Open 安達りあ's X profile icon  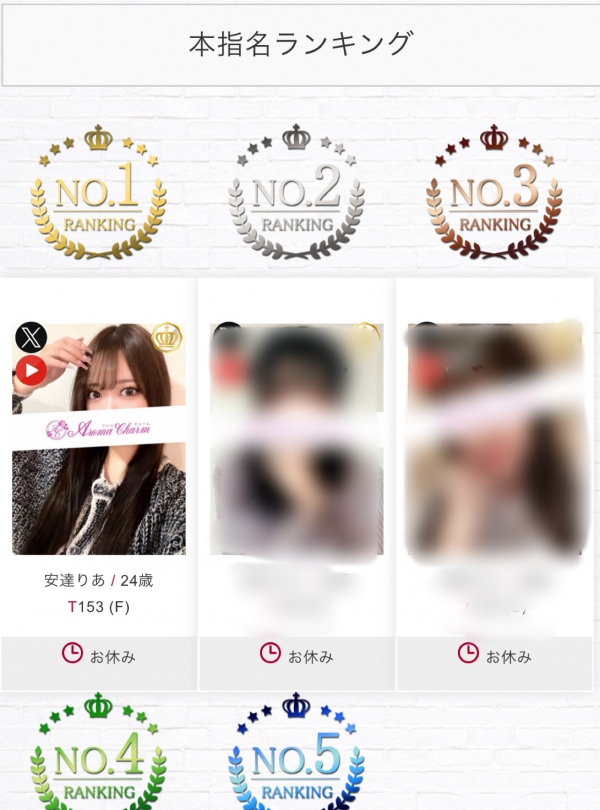point(32,337)
